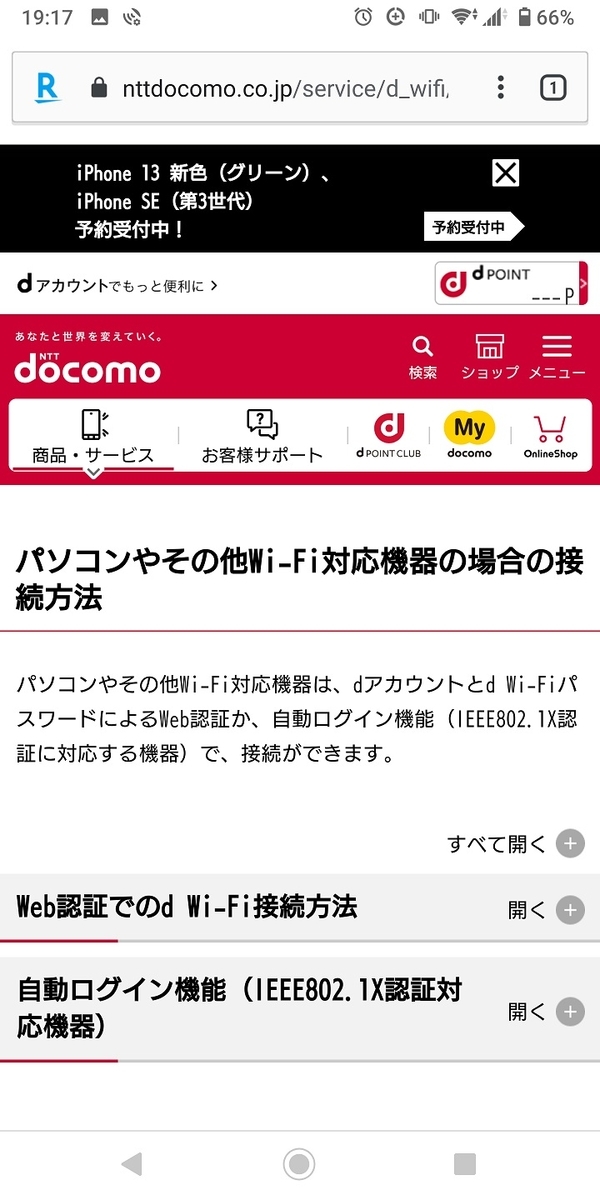Open d POINT CLUB

click(x=388, y=436)
